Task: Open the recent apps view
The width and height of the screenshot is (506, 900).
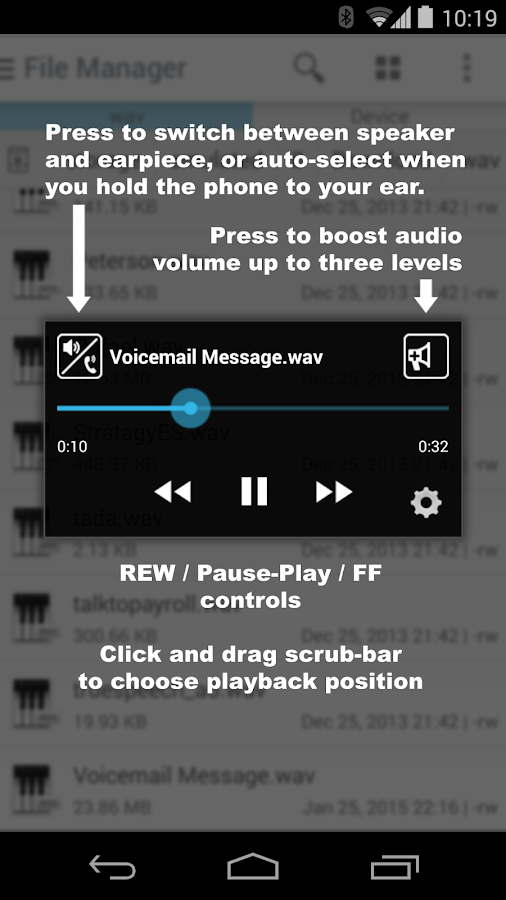Action: click(x=394, y=867)
